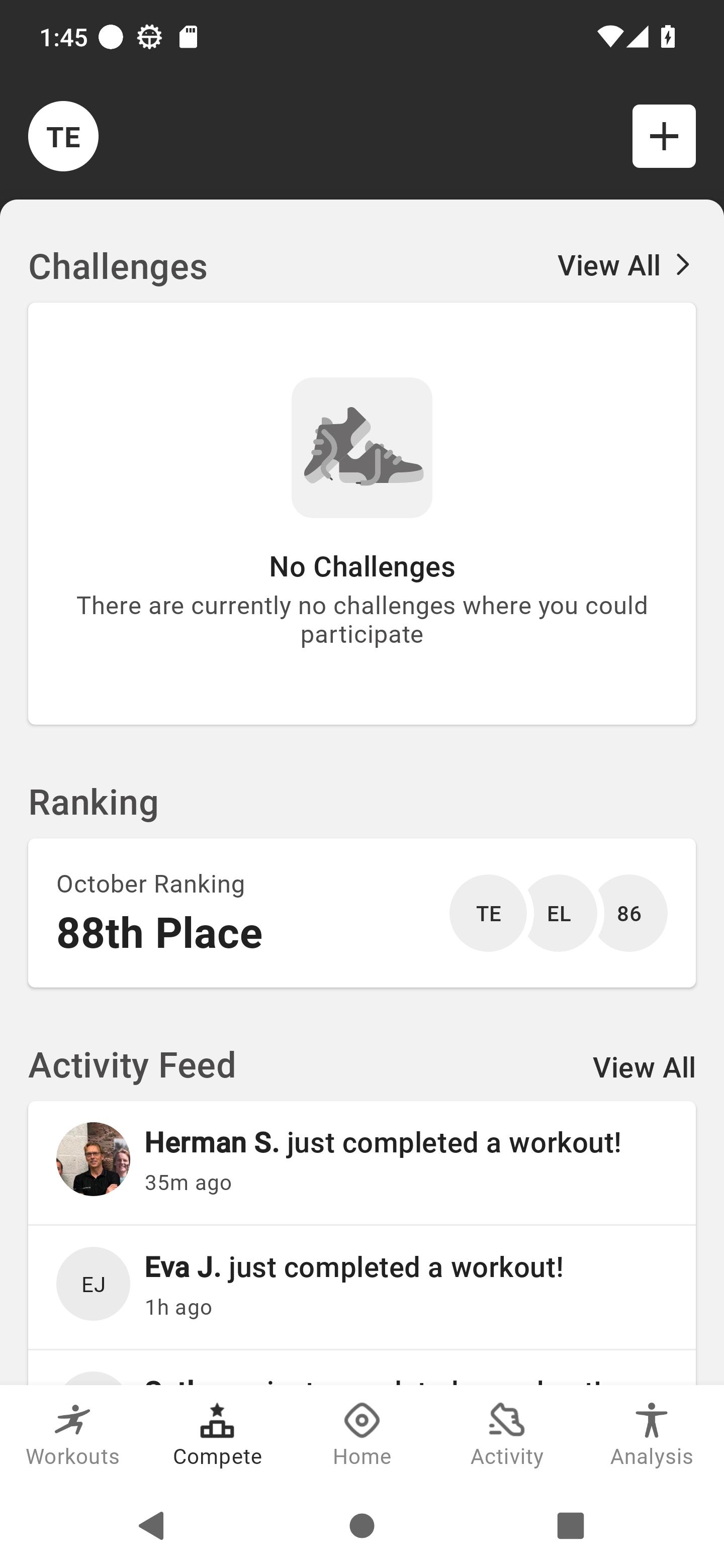Open the TE profile avatar
The height and width of the screenshot is (1568, 724).
[63, 136]
